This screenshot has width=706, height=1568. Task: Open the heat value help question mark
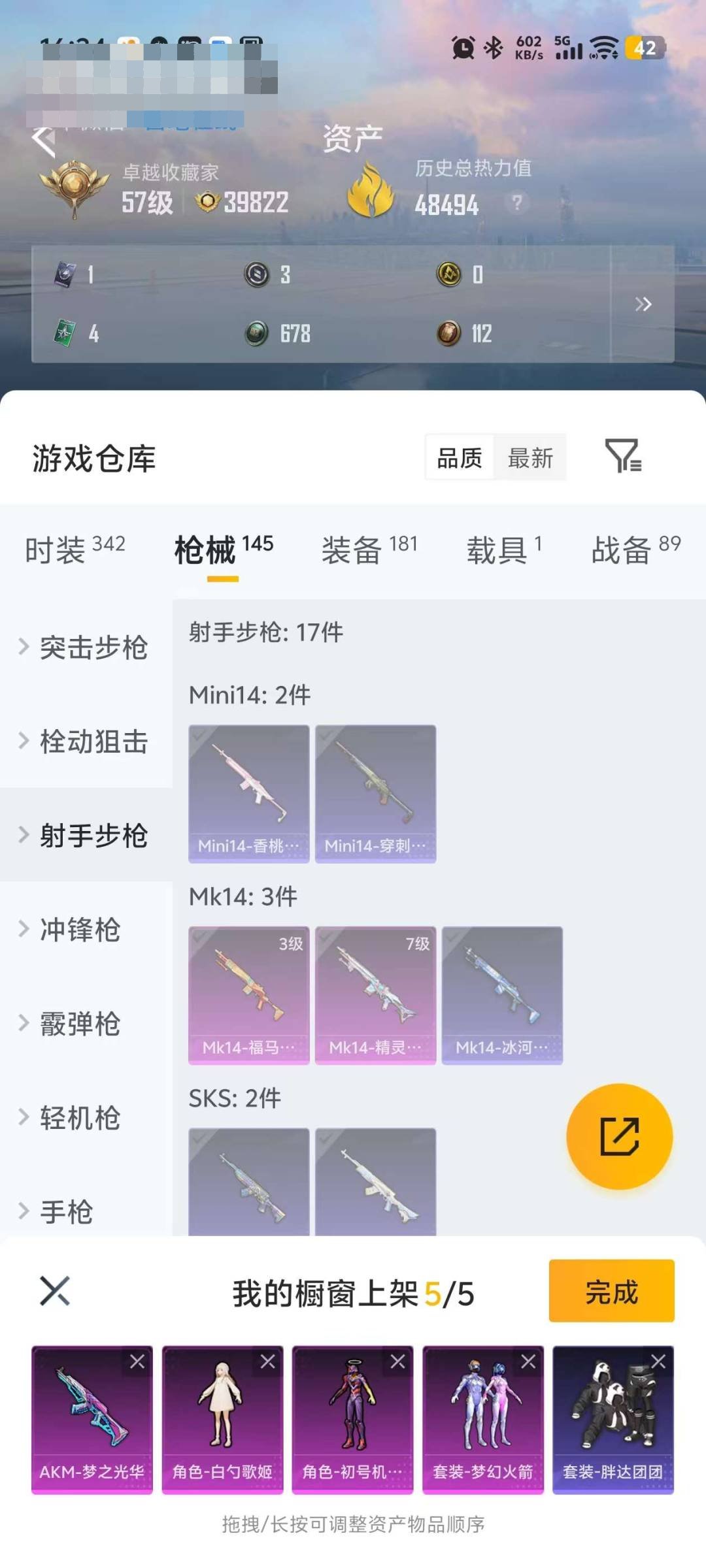(x=516, y=204)
